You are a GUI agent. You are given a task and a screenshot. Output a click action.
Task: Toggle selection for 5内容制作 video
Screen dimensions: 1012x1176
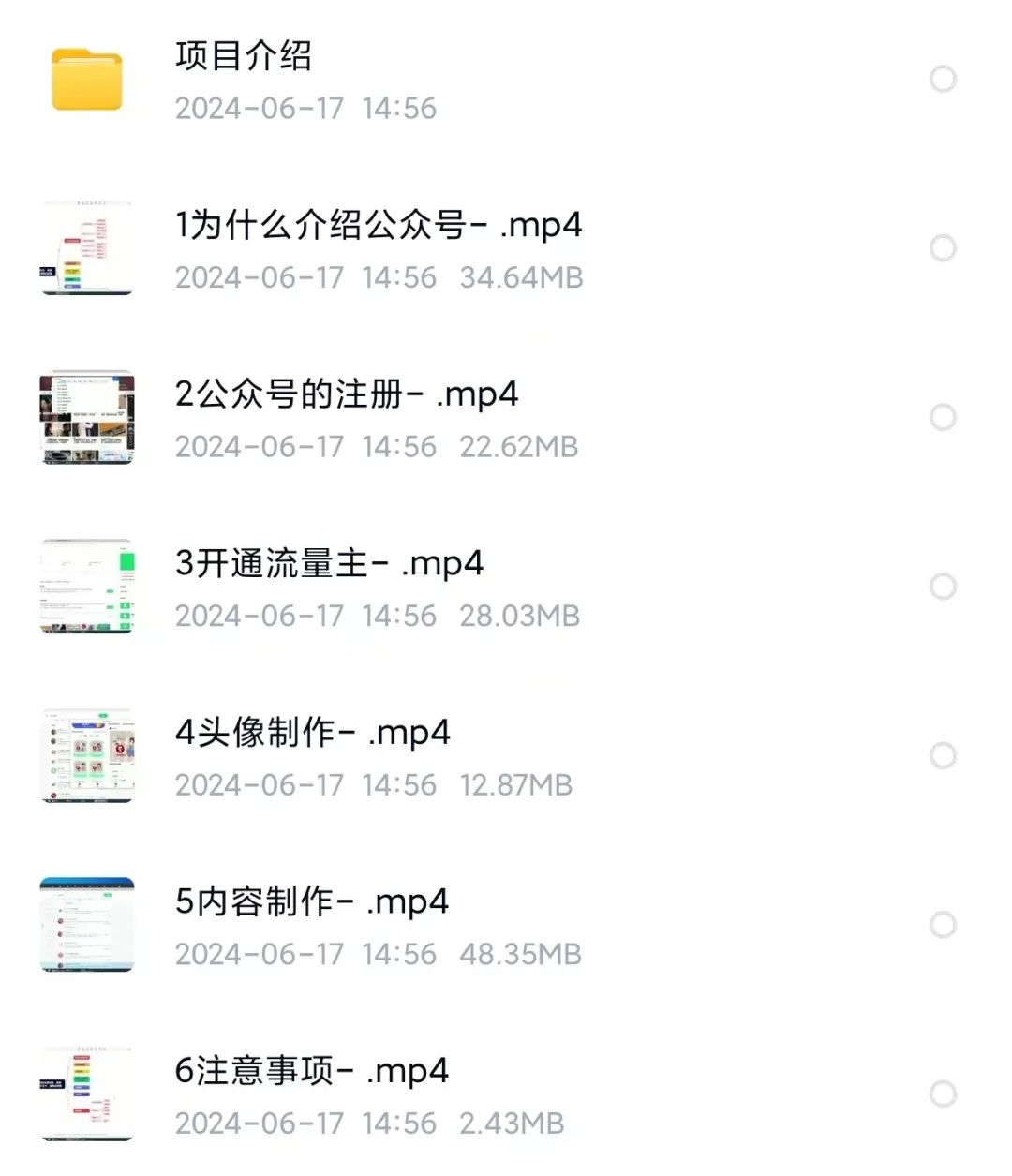pos(941,926)
